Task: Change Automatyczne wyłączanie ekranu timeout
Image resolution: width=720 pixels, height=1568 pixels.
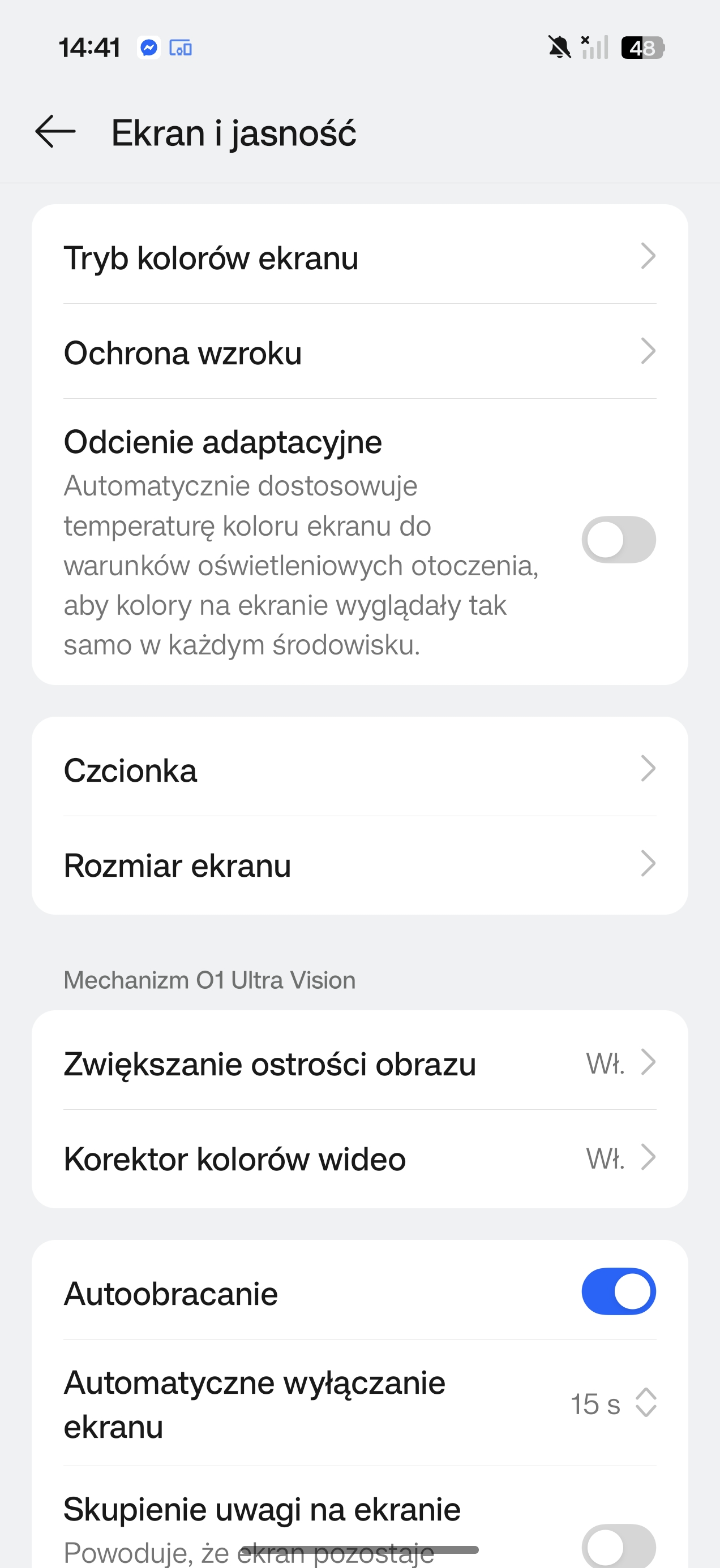Action: (612, 1403)
